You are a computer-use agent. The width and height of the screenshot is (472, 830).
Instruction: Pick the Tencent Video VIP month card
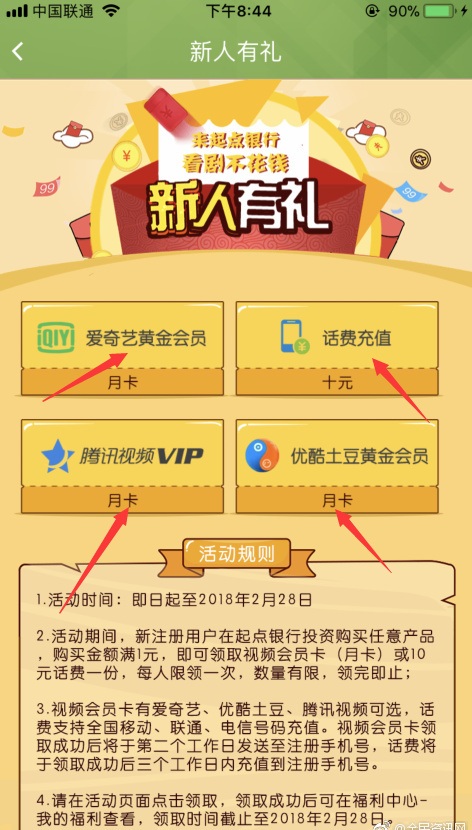122,466
